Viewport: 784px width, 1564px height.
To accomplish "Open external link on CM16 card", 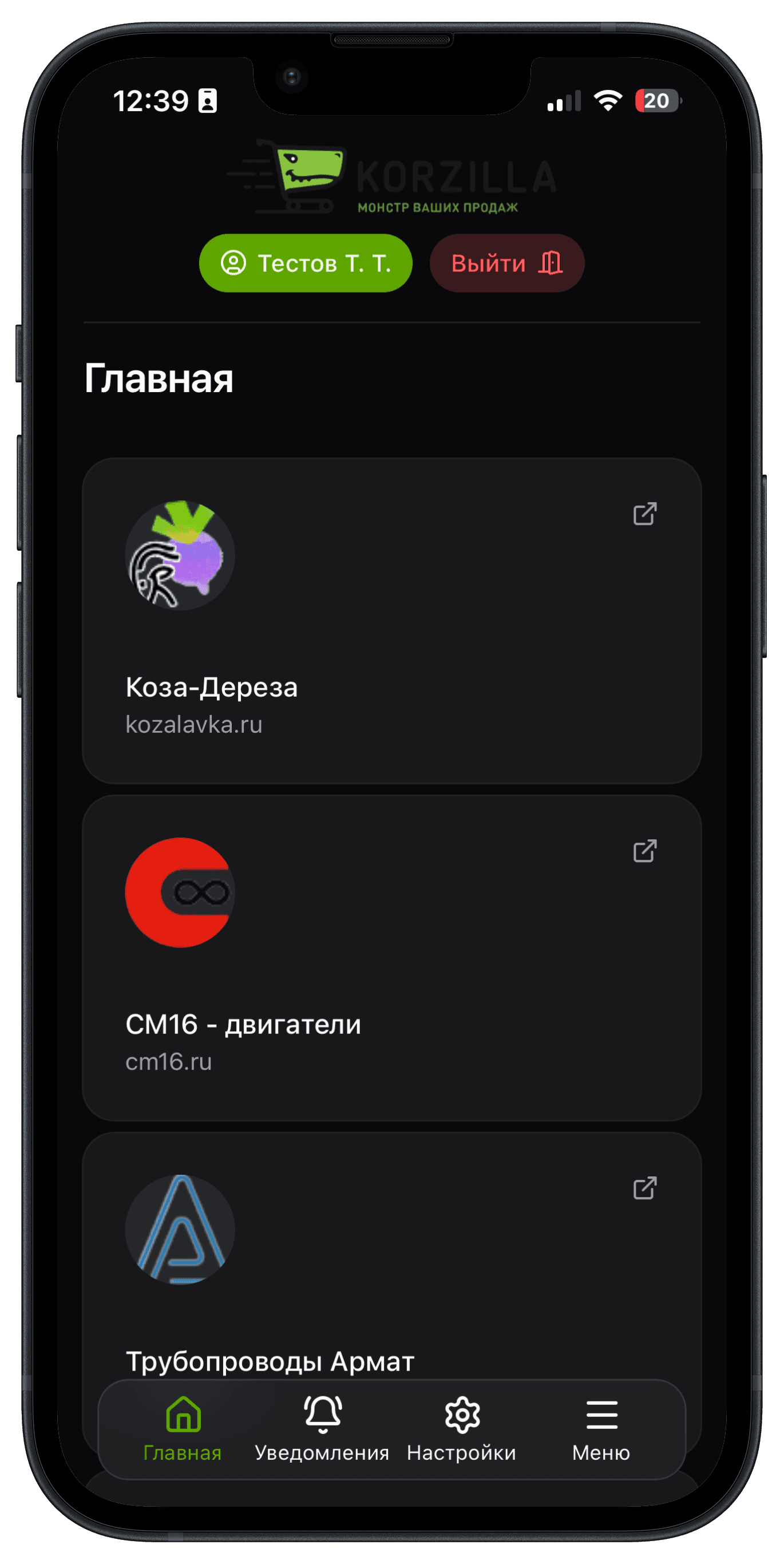I will 644,851.
